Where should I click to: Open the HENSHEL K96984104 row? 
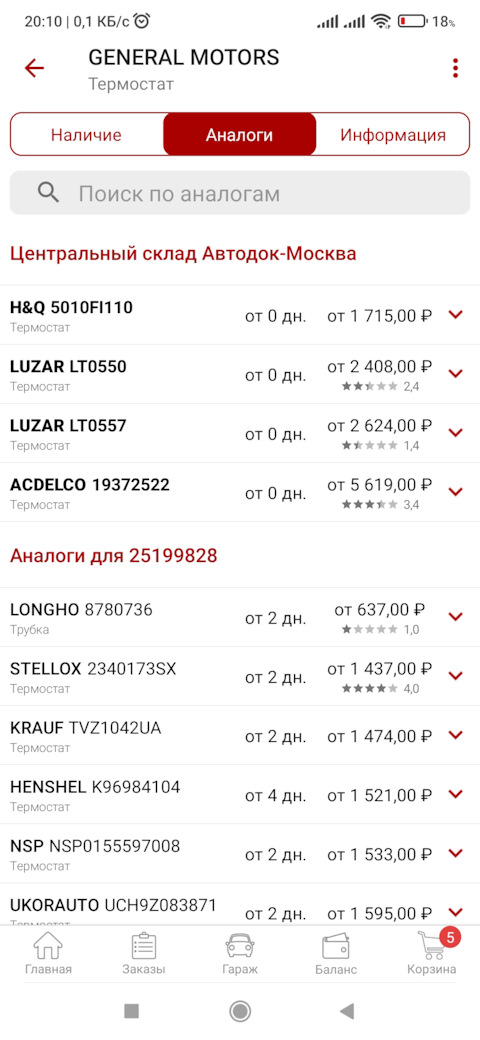pos(240,794)
